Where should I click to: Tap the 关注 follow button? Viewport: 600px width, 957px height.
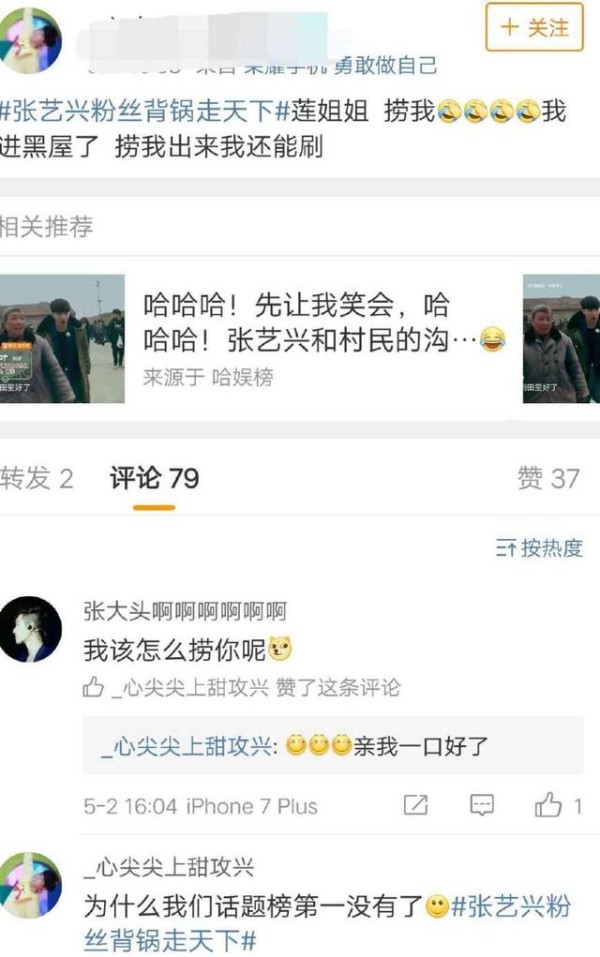point(534,27)
